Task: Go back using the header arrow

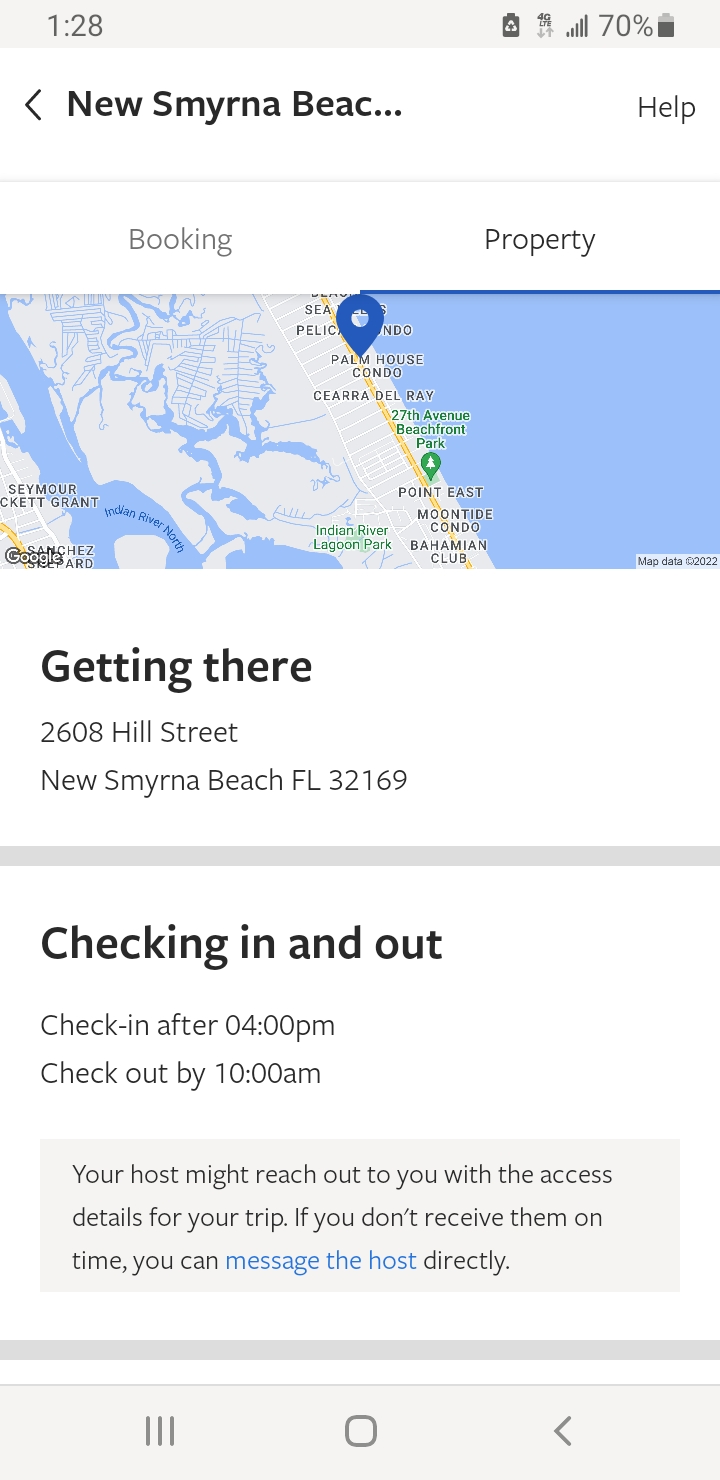Action: [34, 105]
